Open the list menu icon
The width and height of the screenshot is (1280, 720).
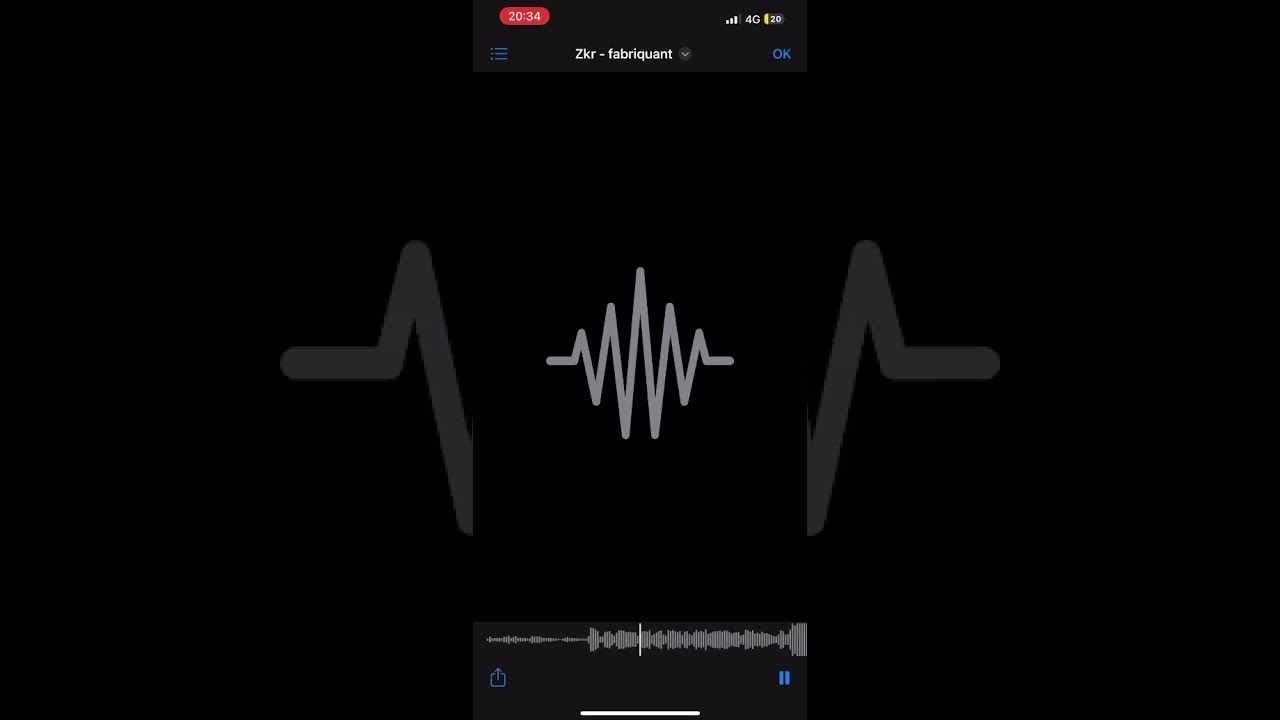coord(499,54)
